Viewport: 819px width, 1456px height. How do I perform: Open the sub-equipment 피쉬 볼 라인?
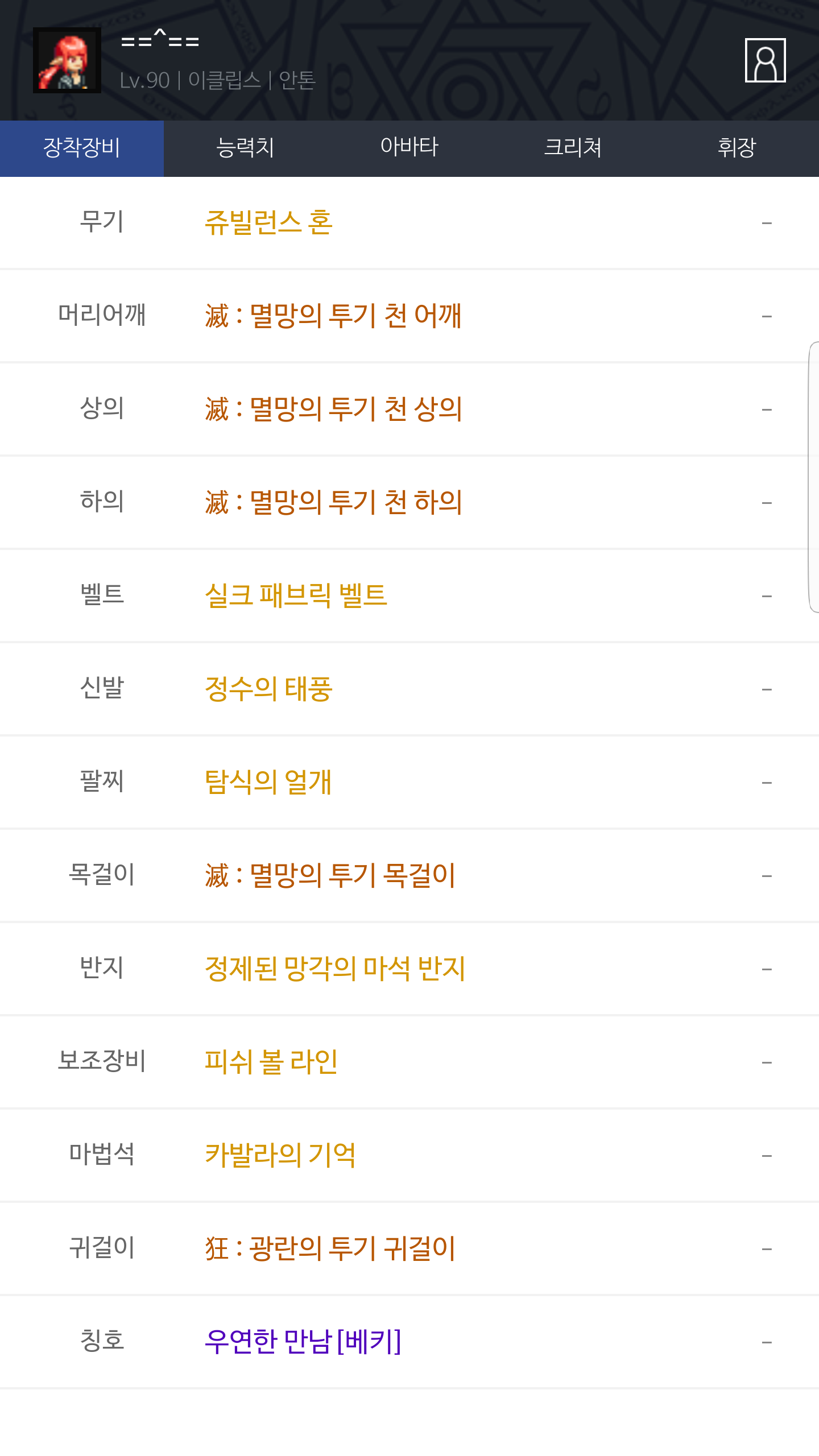(271, 1062)
